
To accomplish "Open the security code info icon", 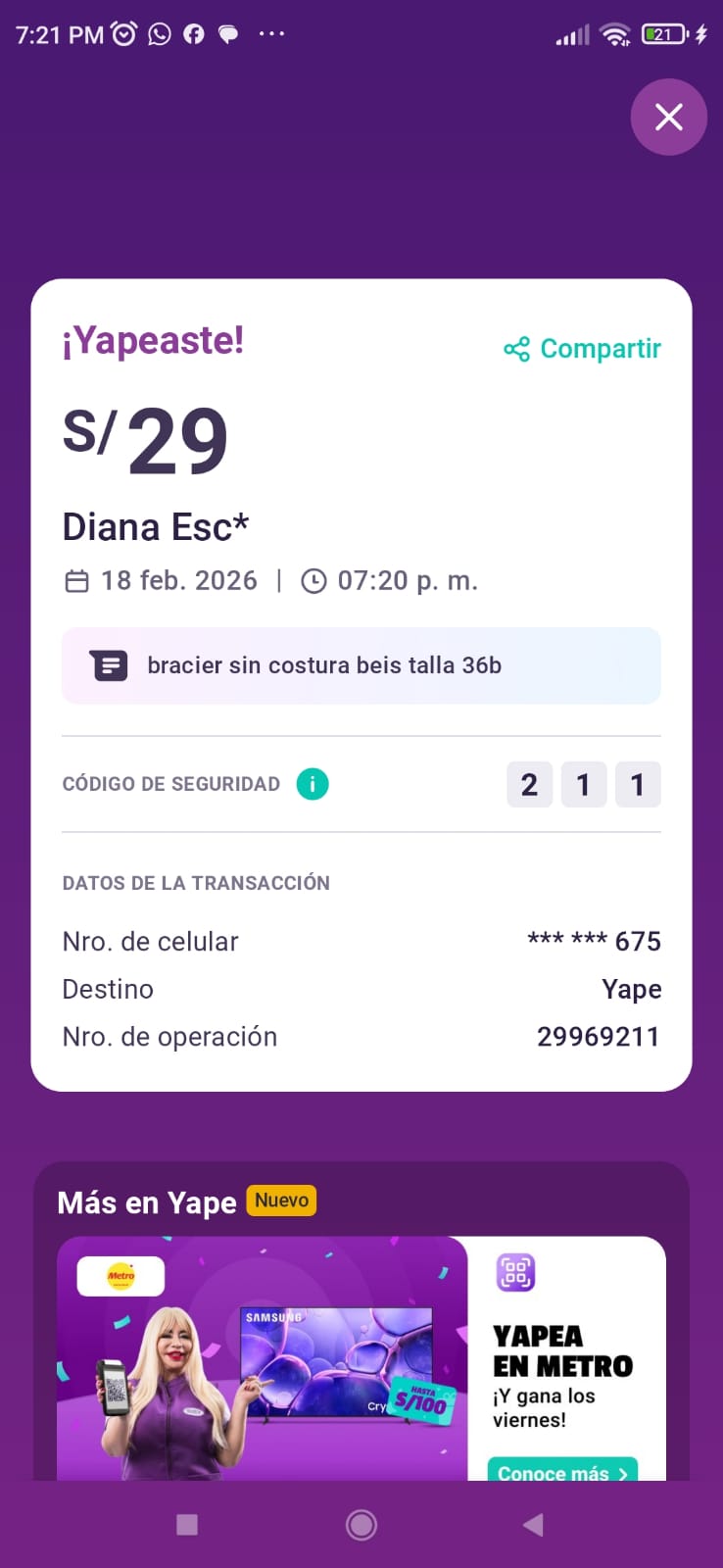I will [x=313, y=784].
